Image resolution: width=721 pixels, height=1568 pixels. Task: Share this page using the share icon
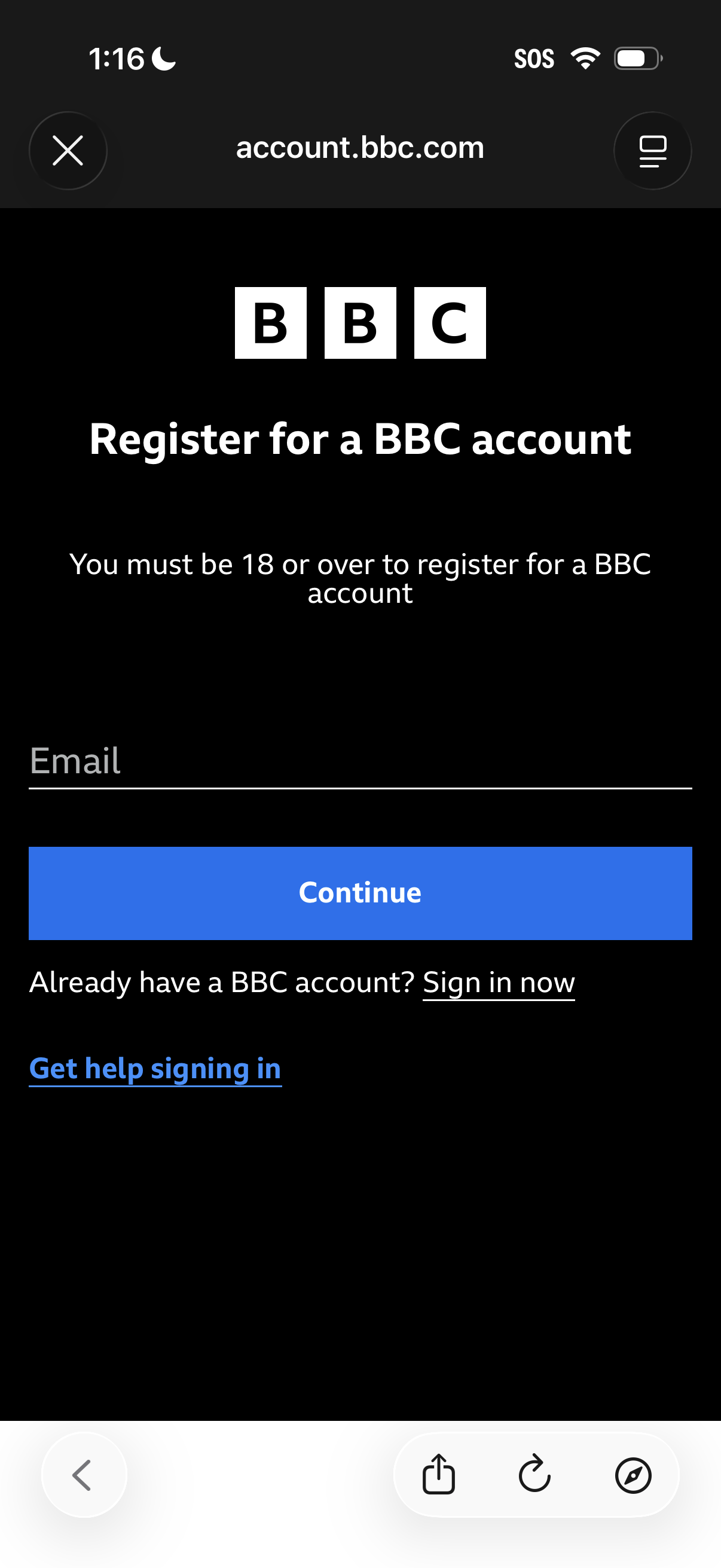coord(439,1475)
